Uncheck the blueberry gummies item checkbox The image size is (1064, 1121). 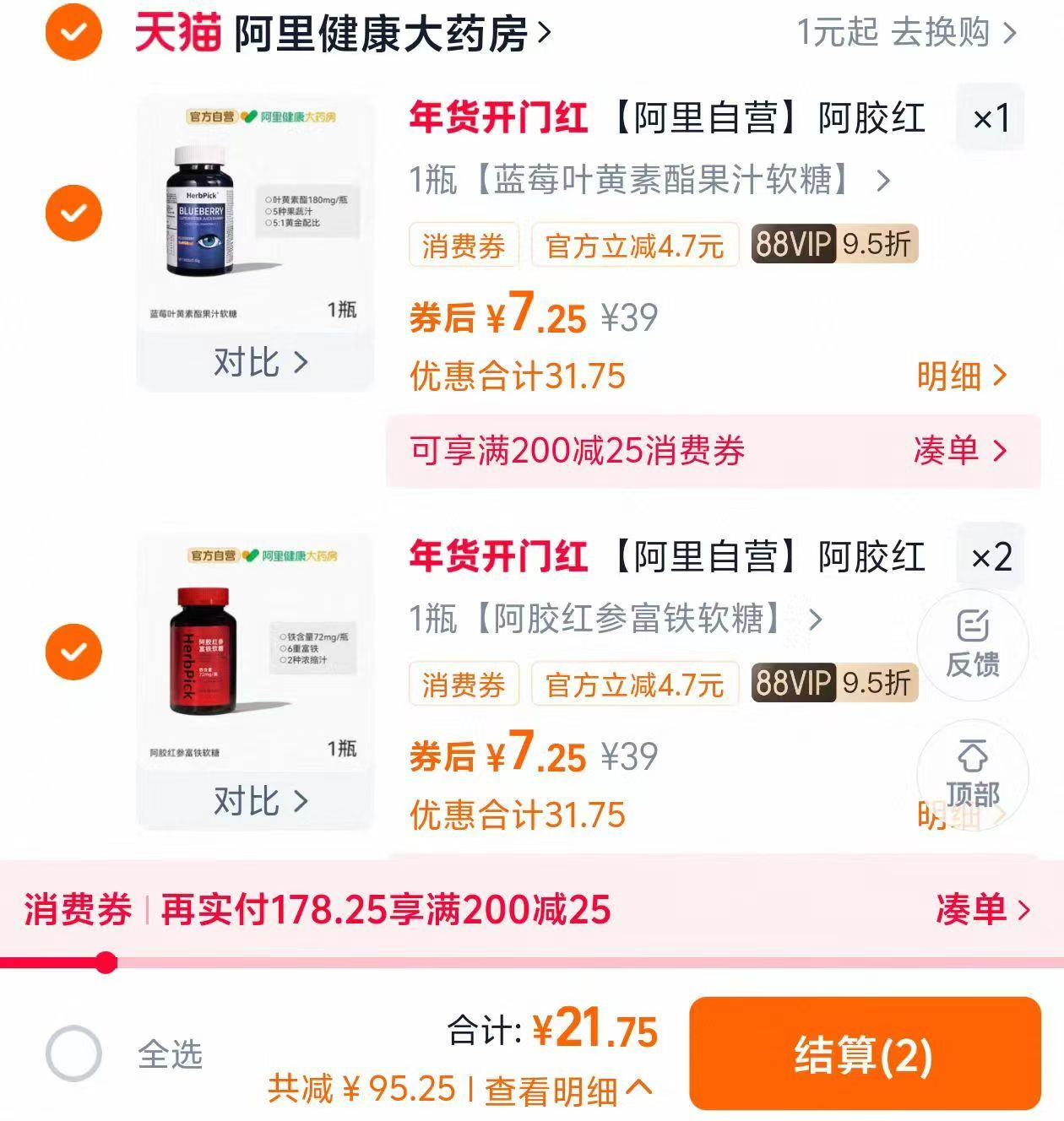point(73,214)
